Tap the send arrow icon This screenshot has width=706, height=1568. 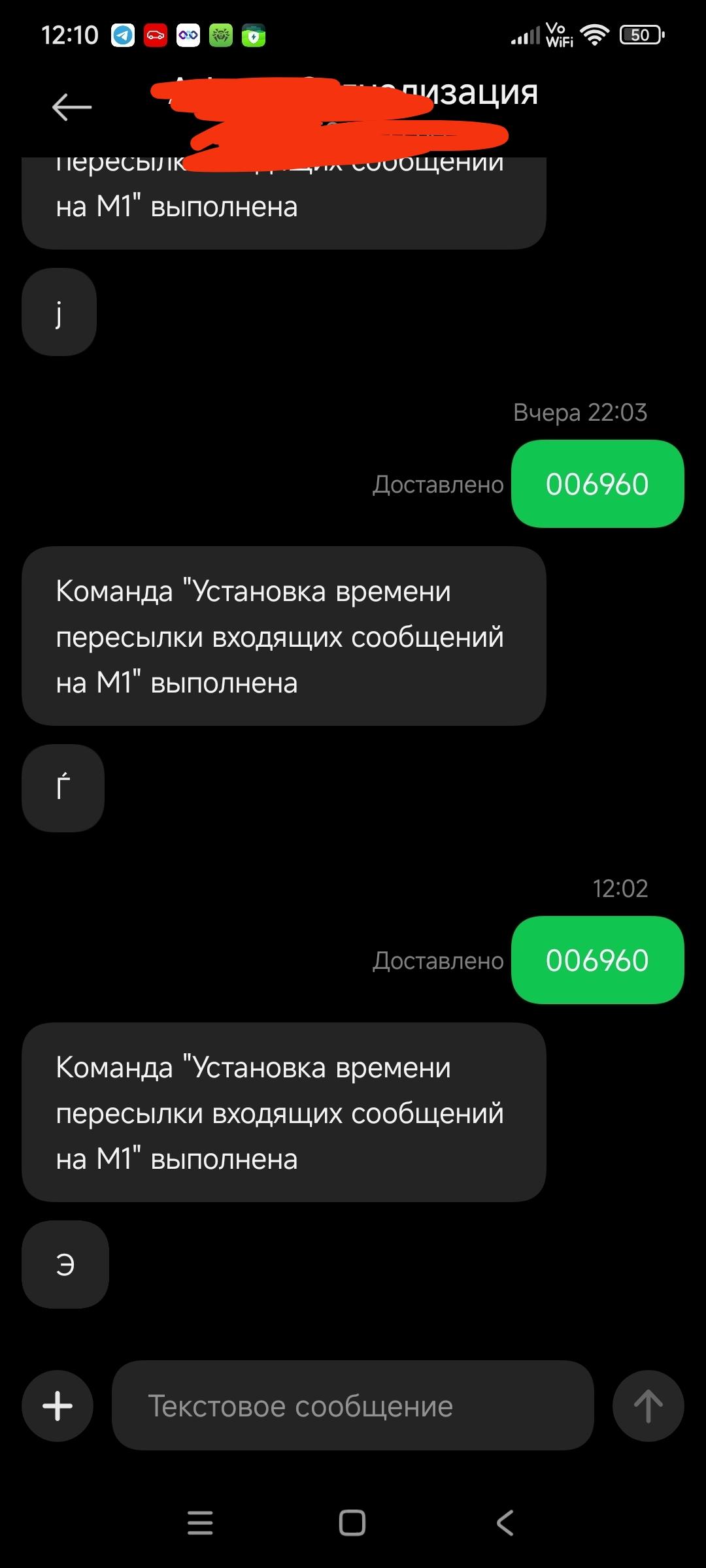pyautogui.click(x=648, y=1406)
